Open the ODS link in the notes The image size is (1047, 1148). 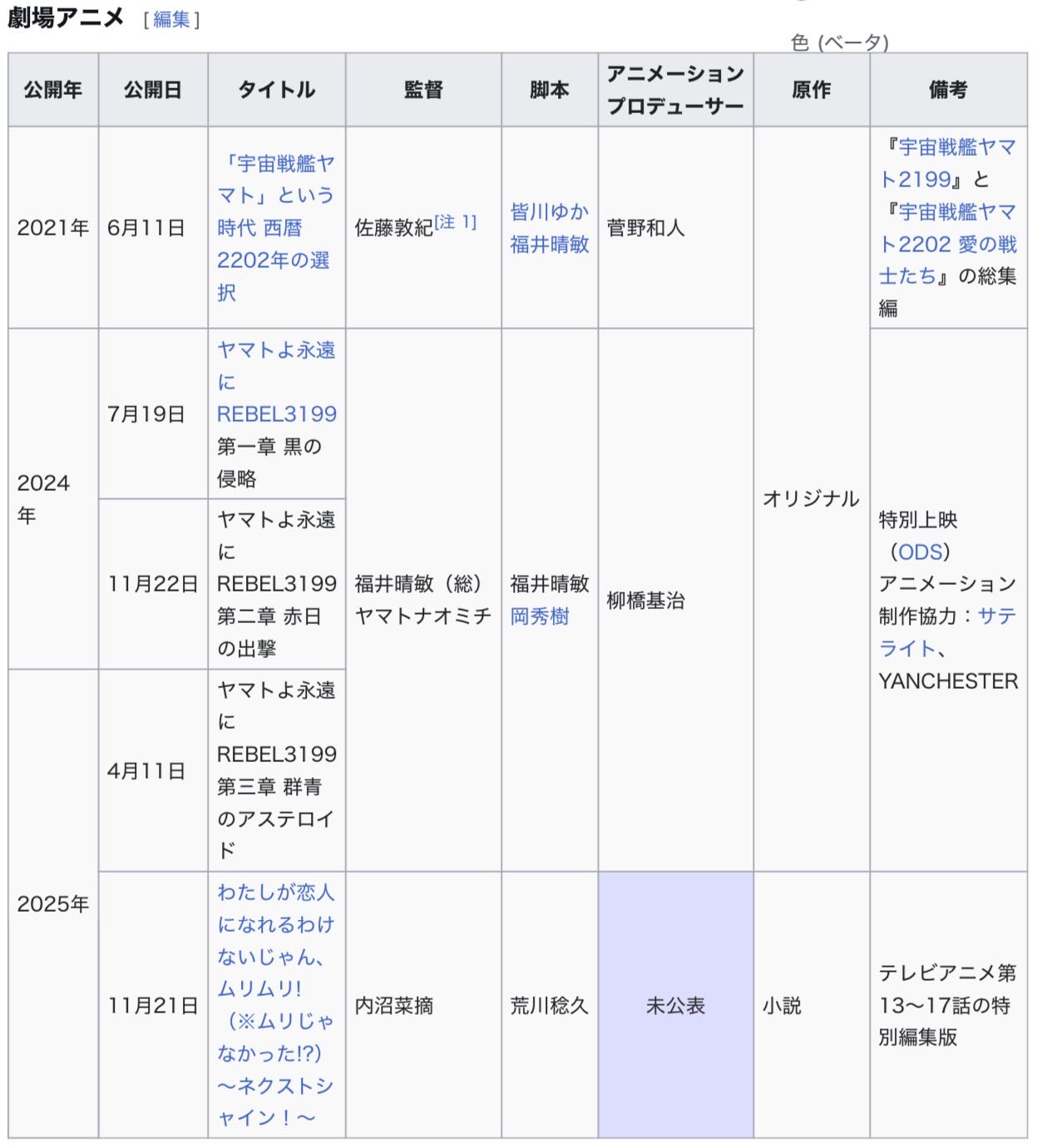click(920, 552)
